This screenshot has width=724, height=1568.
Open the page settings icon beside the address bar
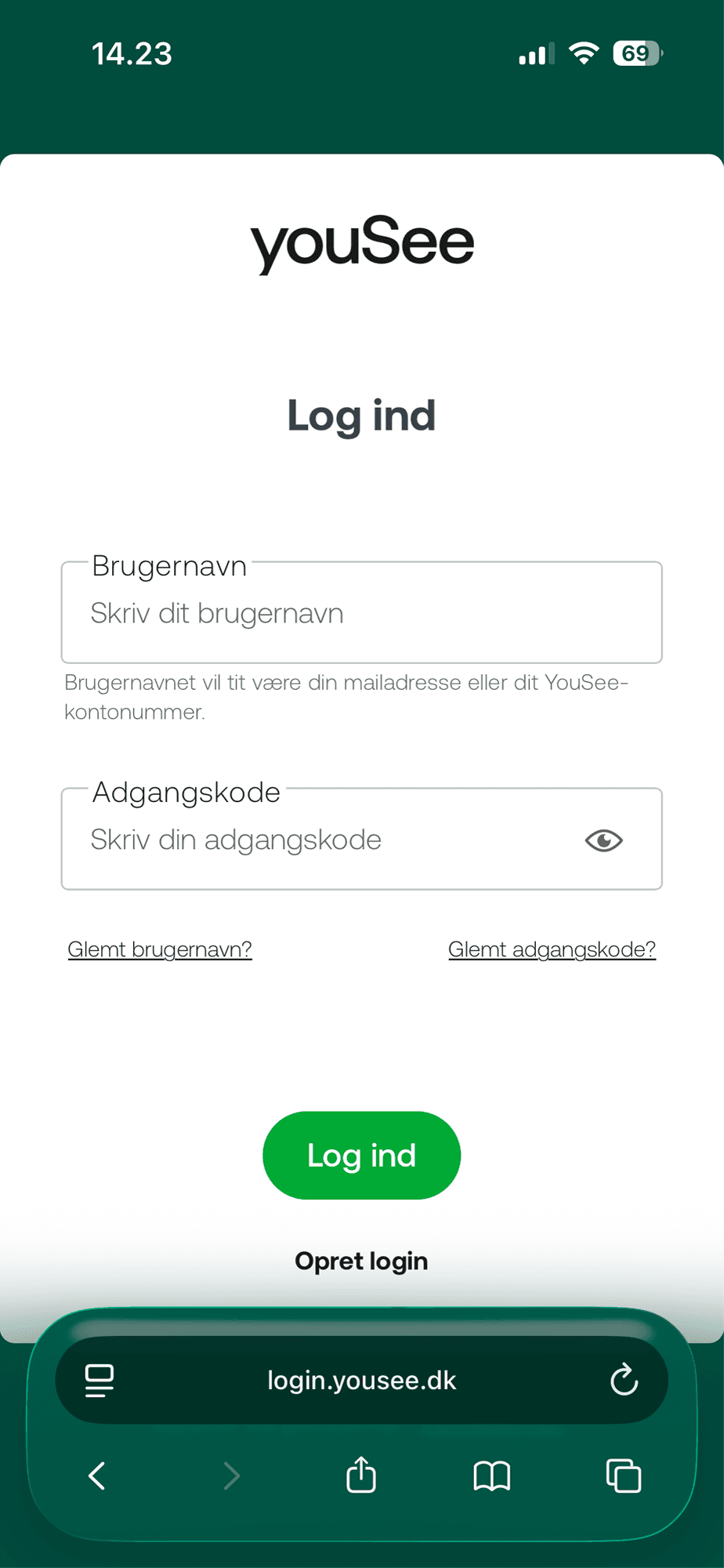pos(100,1380)
